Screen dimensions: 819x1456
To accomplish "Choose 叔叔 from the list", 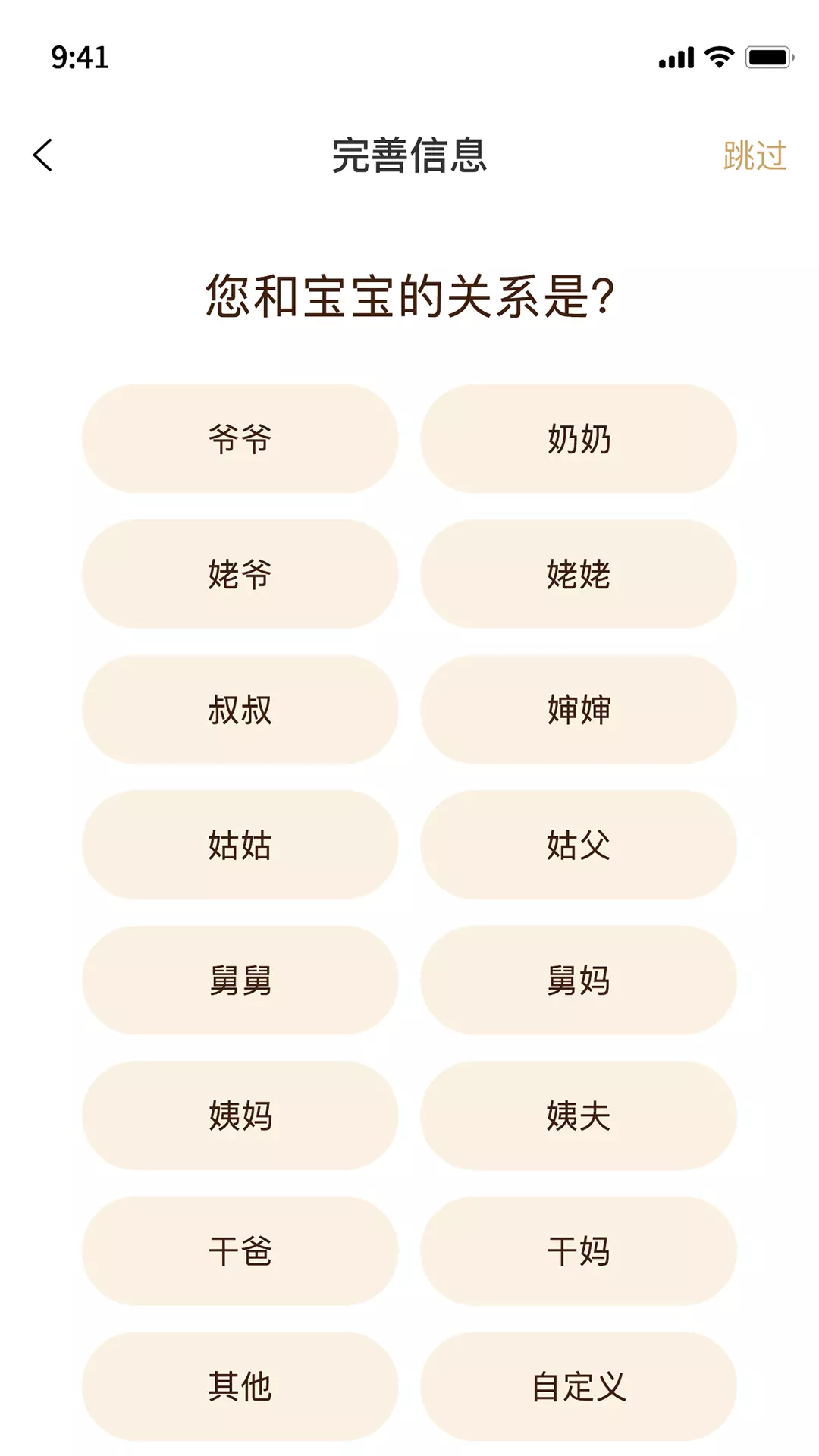I will 240,710.
